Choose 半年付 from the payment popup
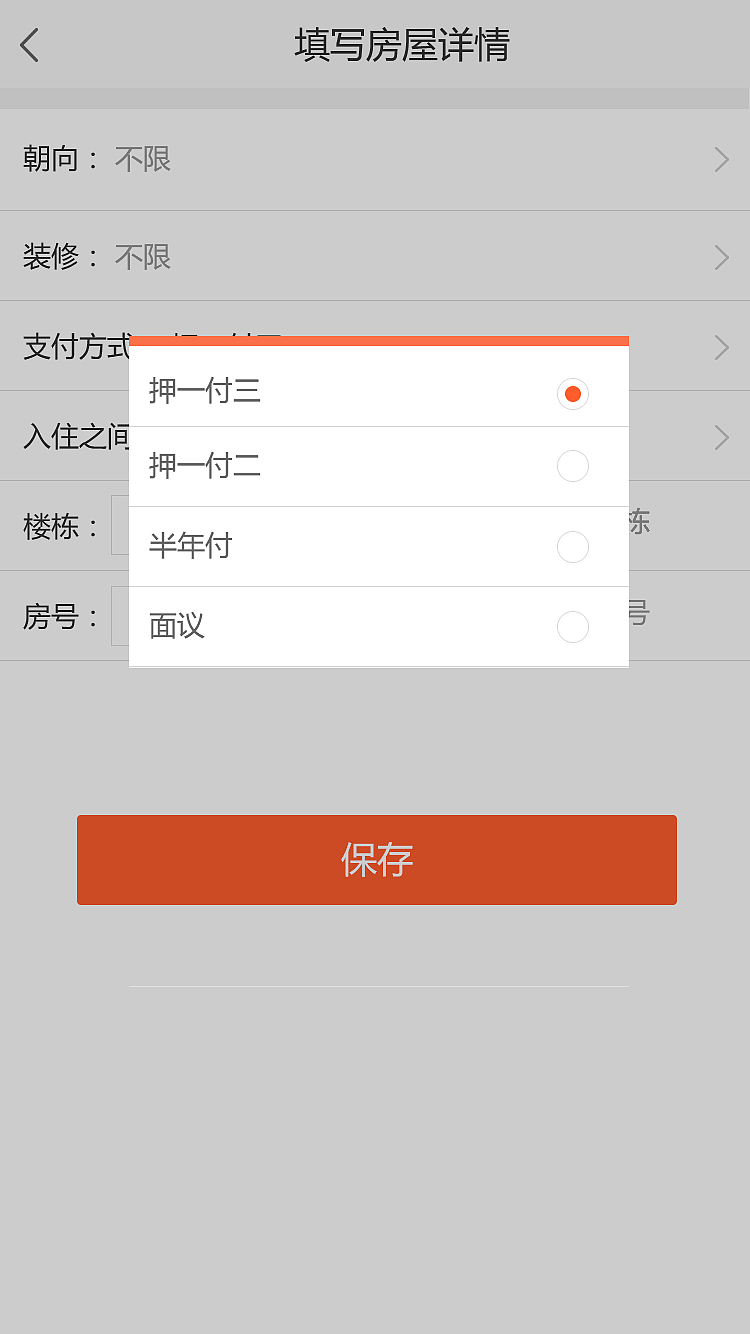Image resolution: width=750 pixels, height=1334 pixels. click(x=300, y=546)
